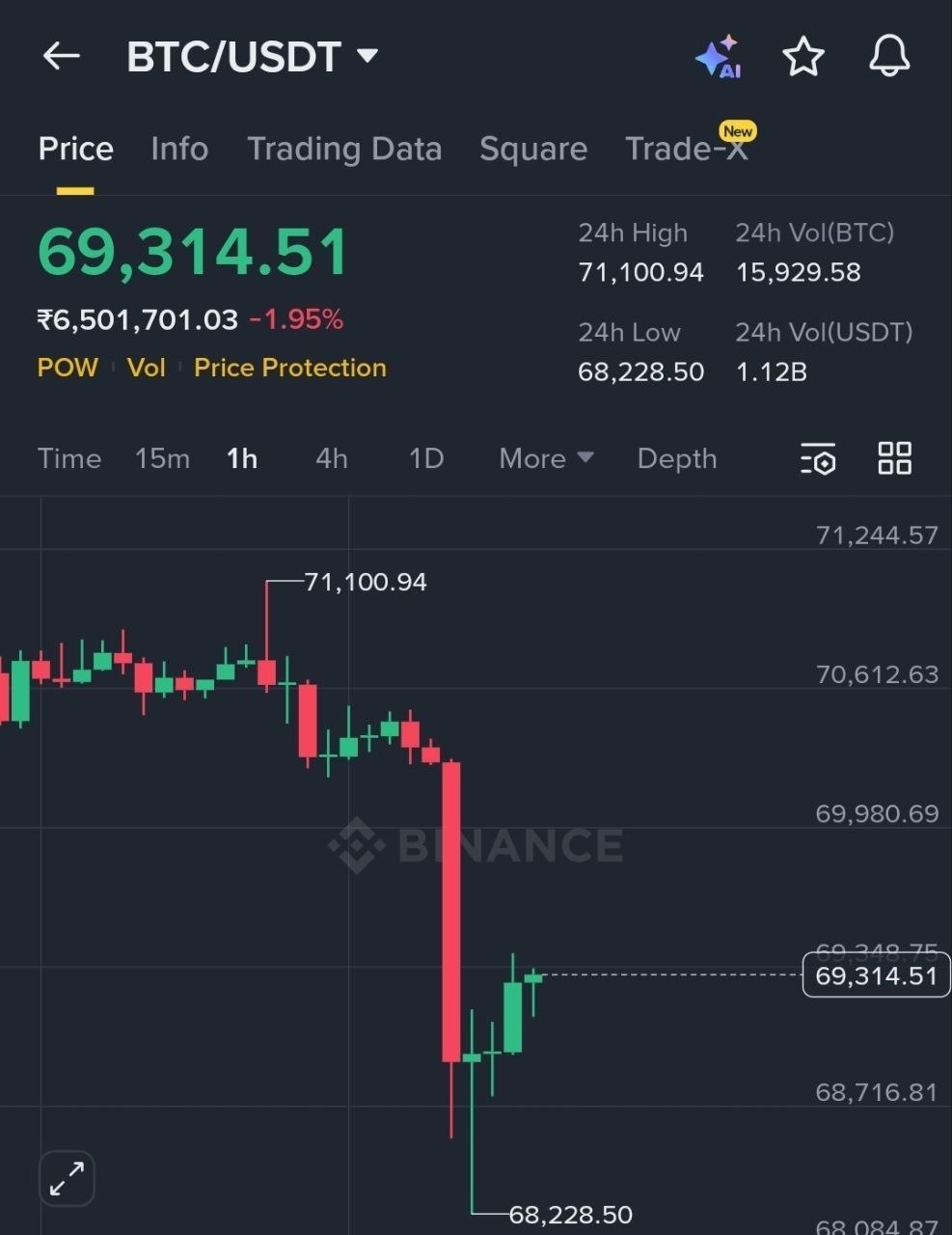Select the 4h chart interval
The image size is (952, 1235).
(331, 458)
